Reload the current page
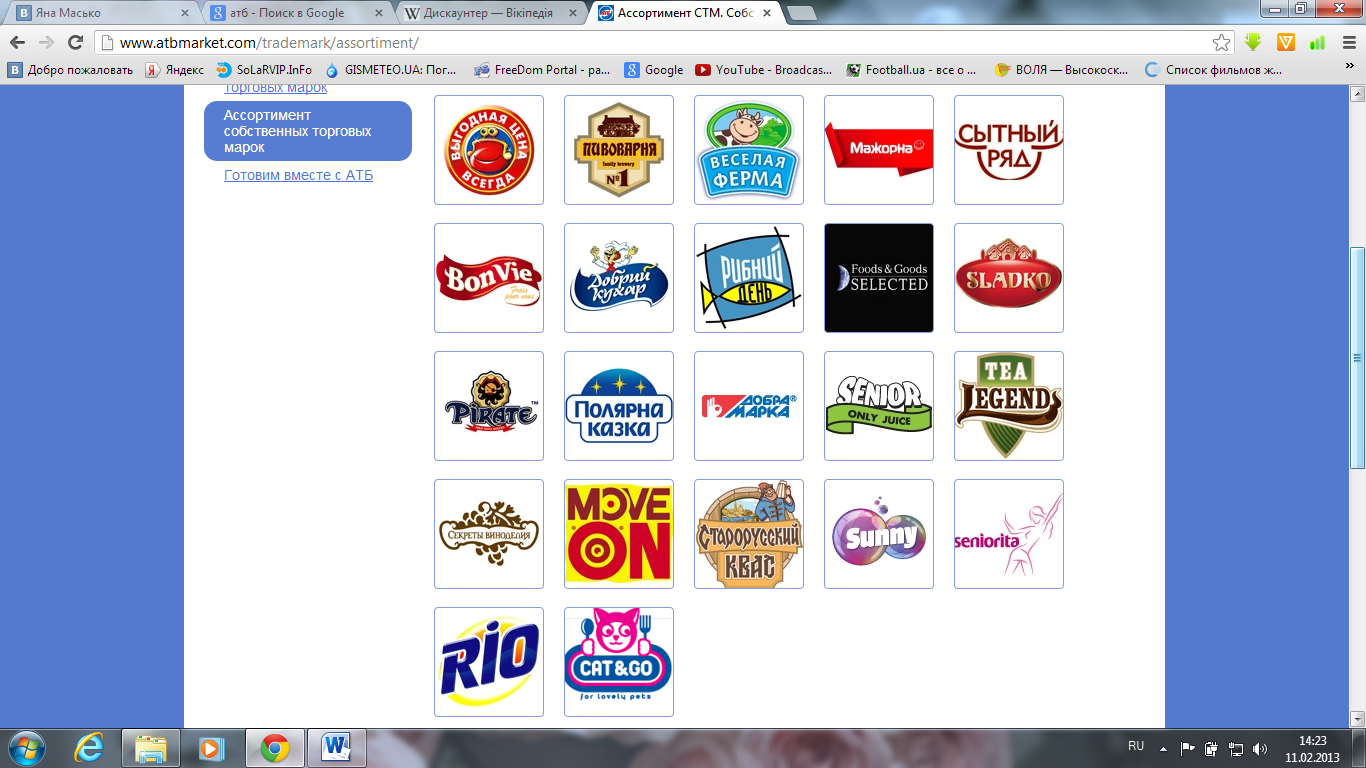The height and width of the screenshot is (768, 1366). pyautogui.click(x=75, y=43)
